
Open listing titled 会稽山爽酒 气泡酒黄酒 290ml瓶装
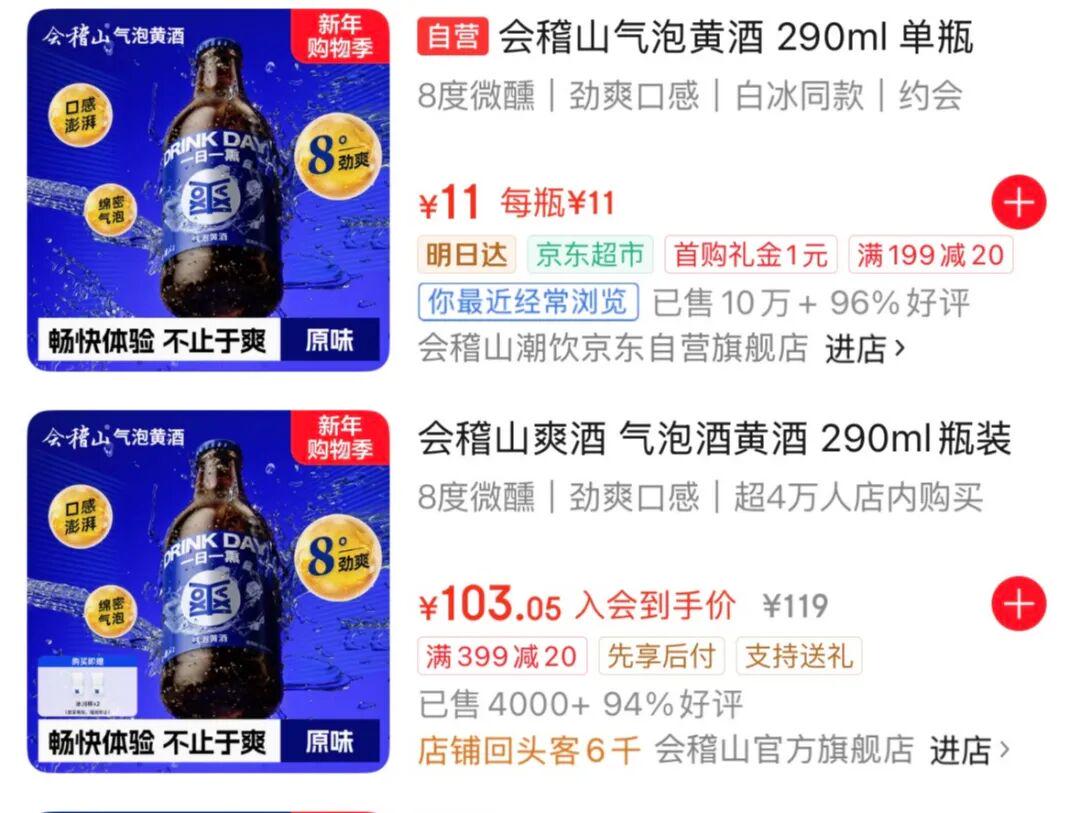coord(714,439)
